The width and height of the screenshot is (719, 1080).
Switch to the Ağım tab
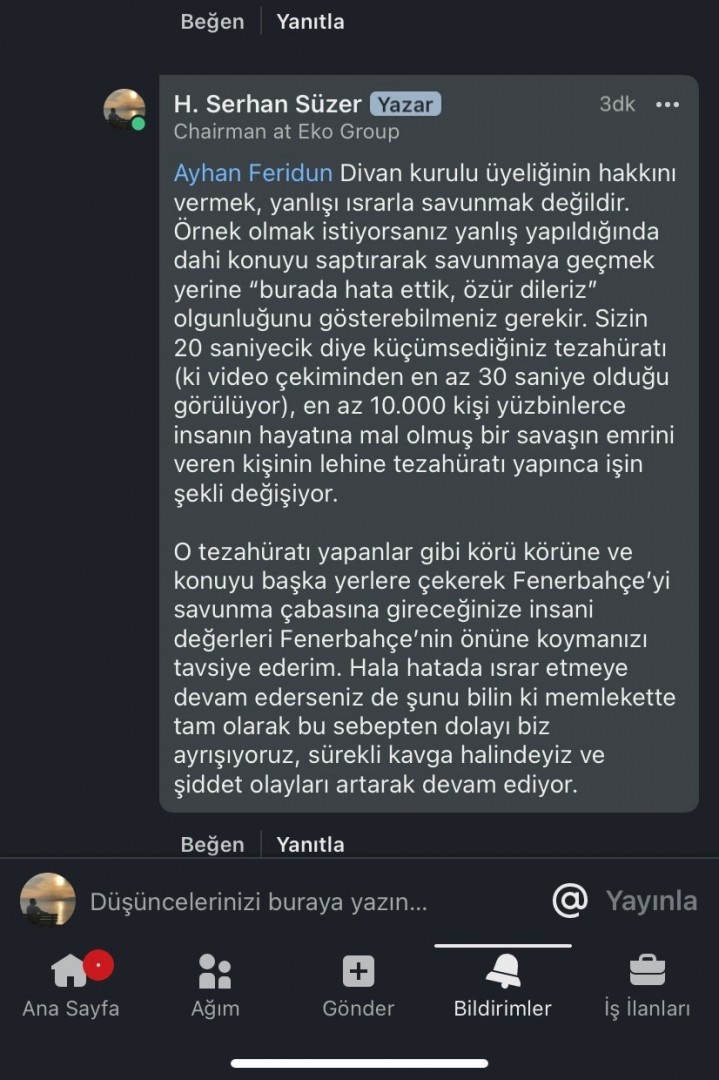(x=215, y=985)
